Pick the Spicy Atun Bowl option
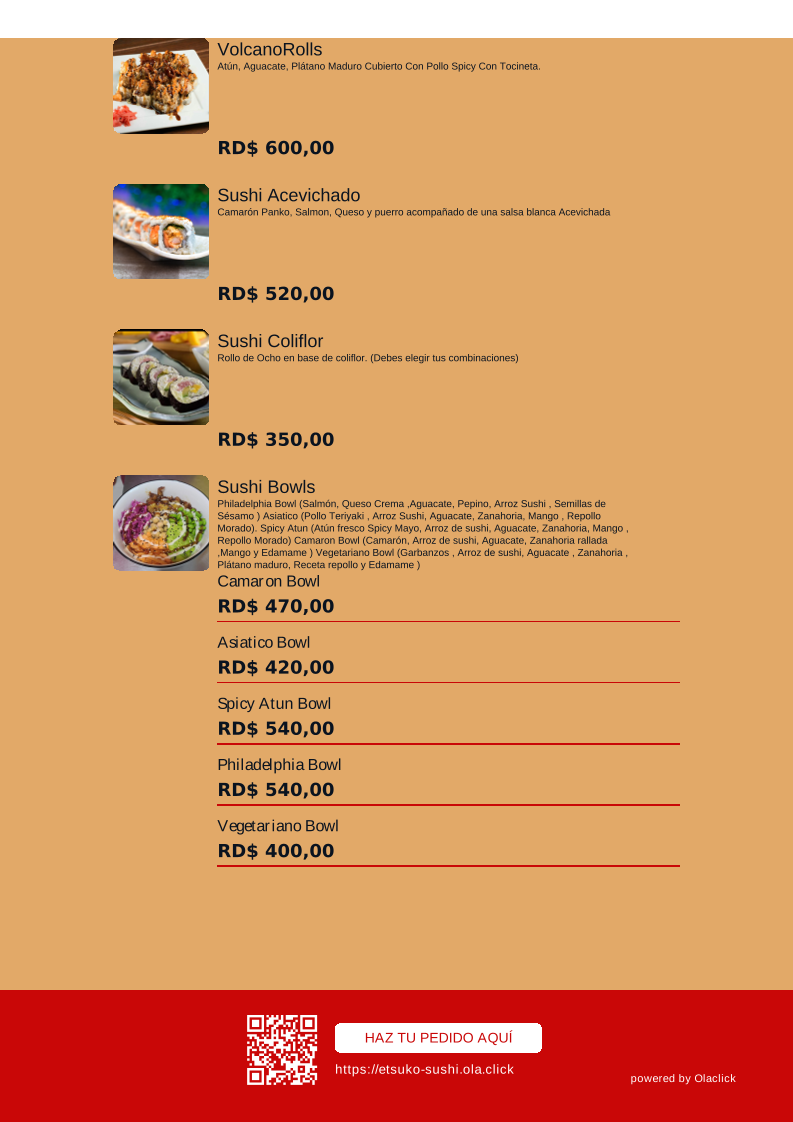 point(274,703)
